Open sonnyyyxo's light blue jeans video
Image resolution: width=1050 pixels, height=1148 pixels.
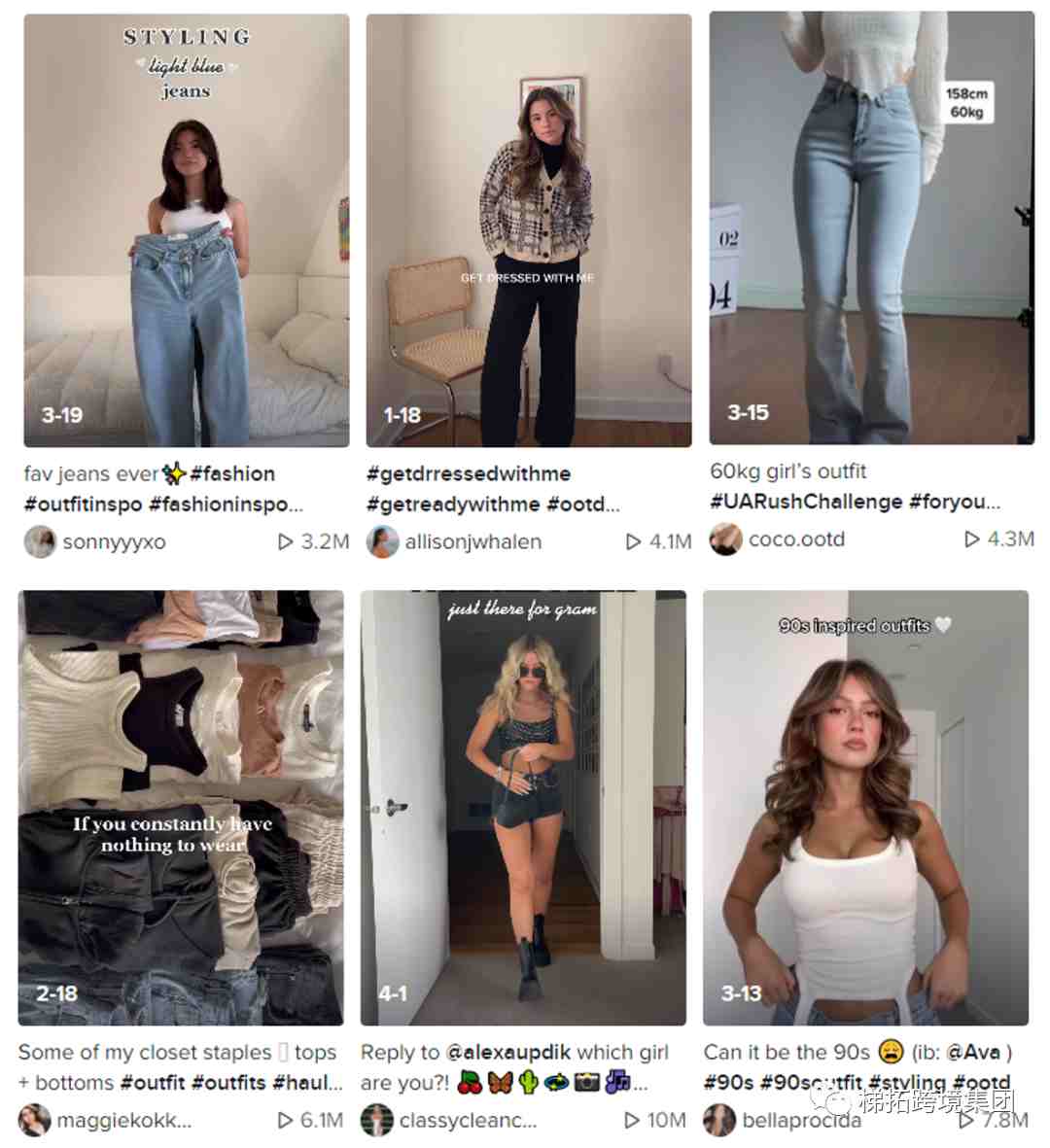(x=186, y=230)
